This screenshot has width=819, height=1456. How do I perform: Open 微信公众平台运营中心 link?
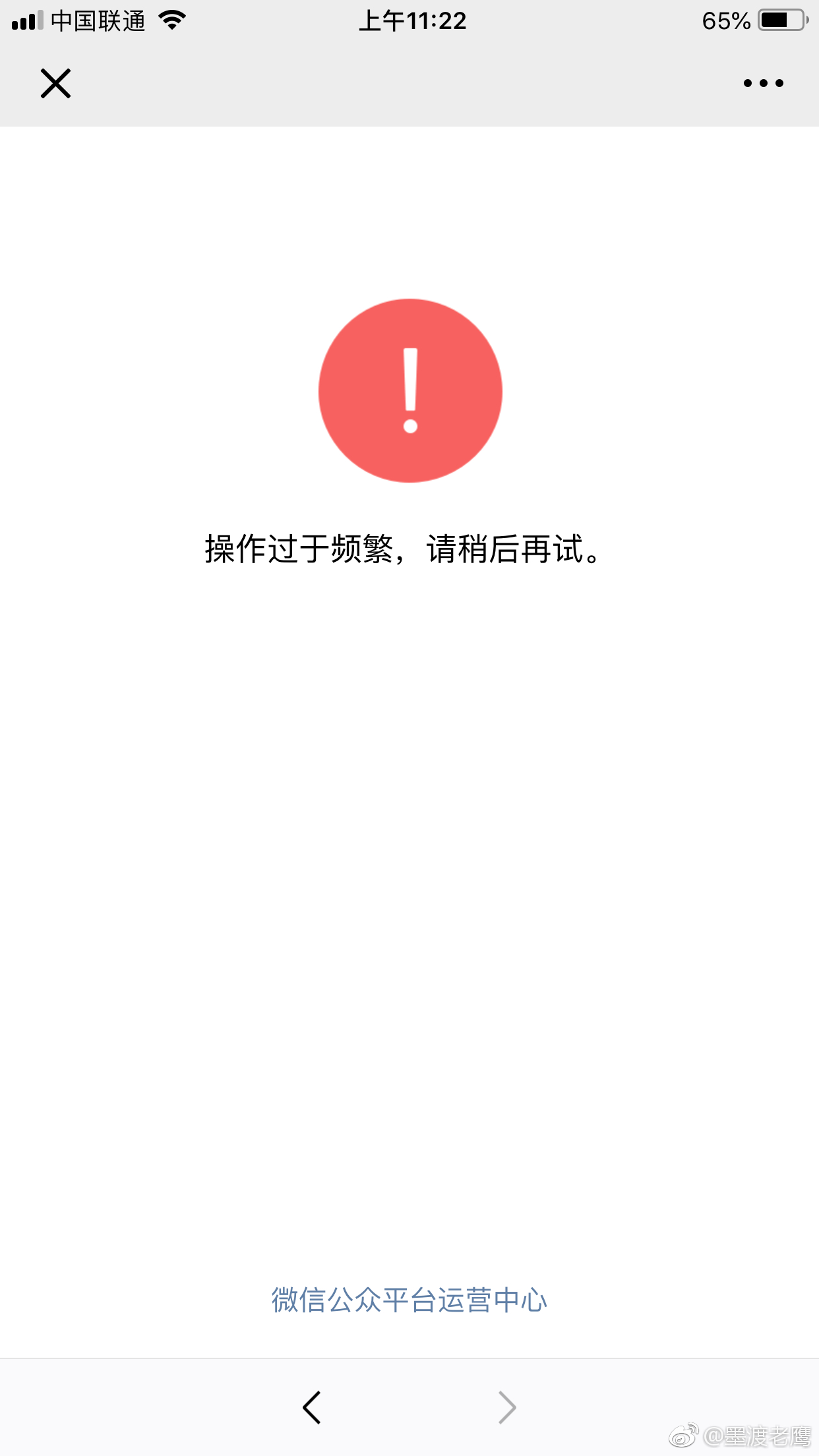coord(409,1300)
